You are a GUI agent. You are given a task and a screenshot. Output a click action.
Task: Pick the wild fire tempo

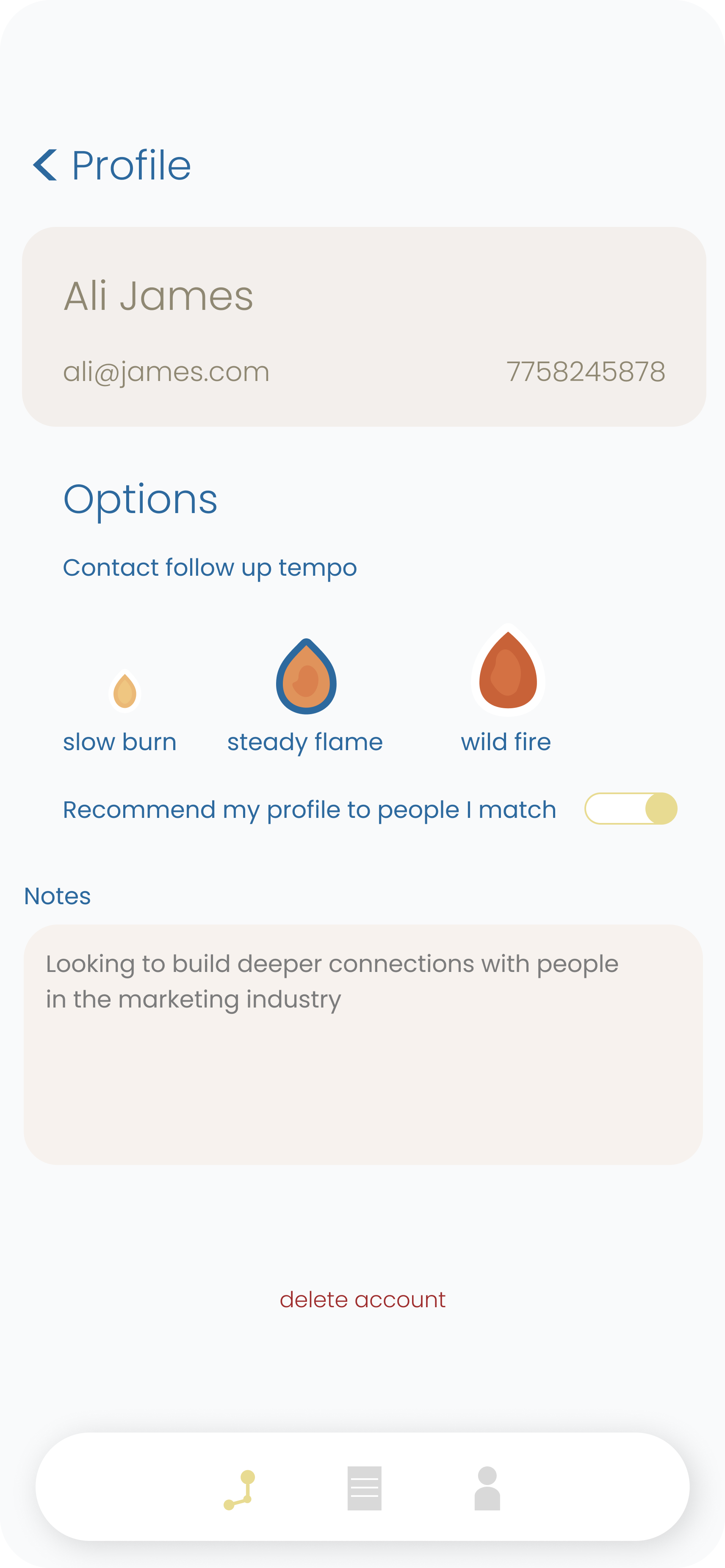(508, 671)
